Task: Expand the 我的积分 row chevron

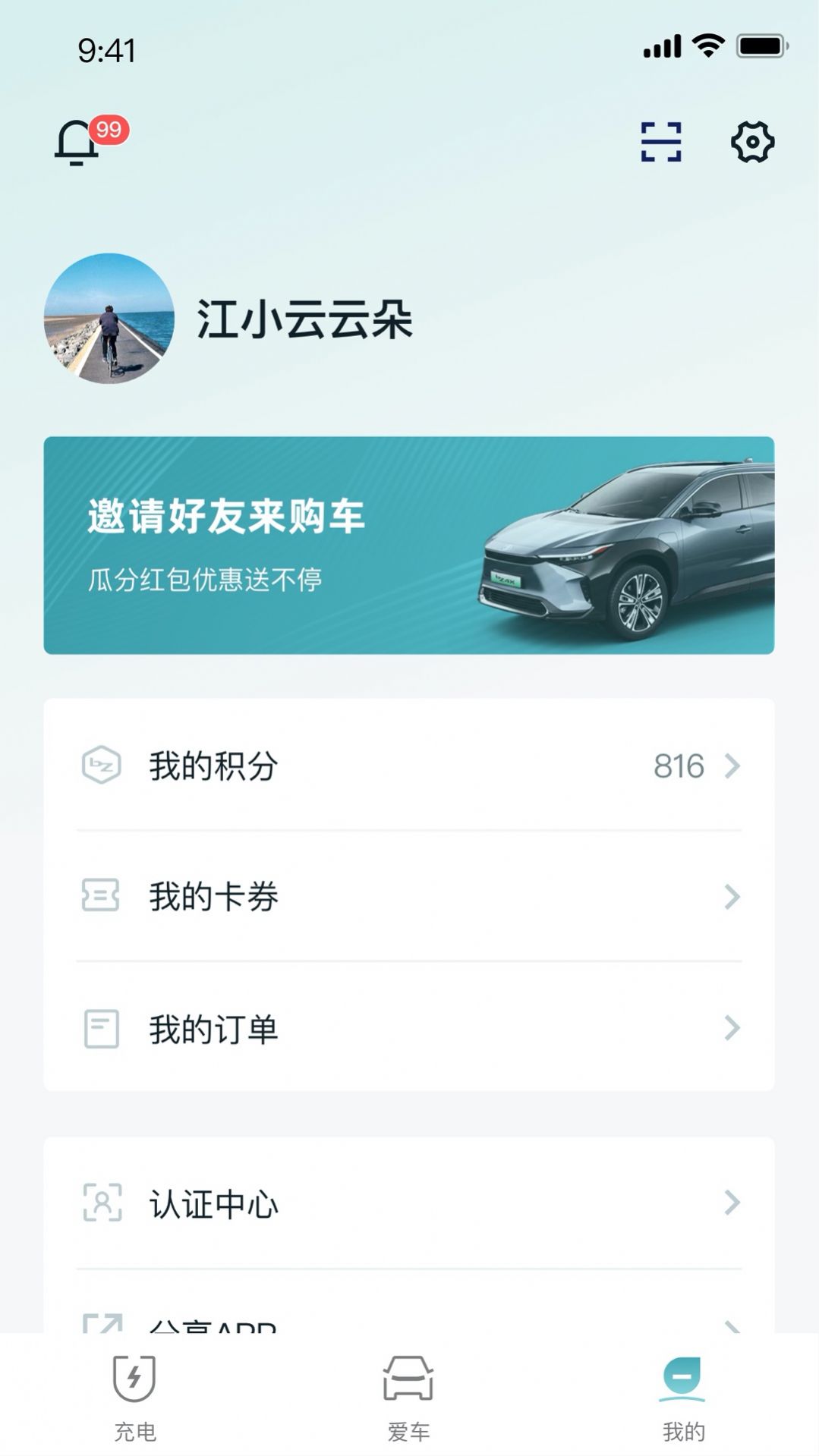Action: (730, 767)
